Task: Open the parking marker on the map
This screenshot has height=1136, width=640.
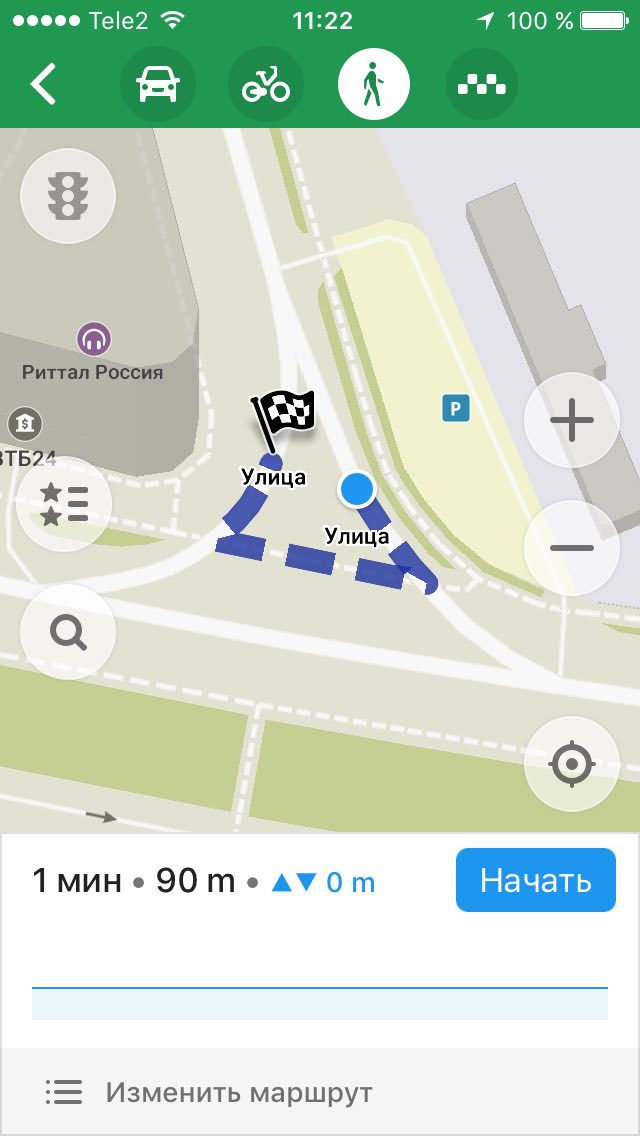Action: tap(456, 407)
